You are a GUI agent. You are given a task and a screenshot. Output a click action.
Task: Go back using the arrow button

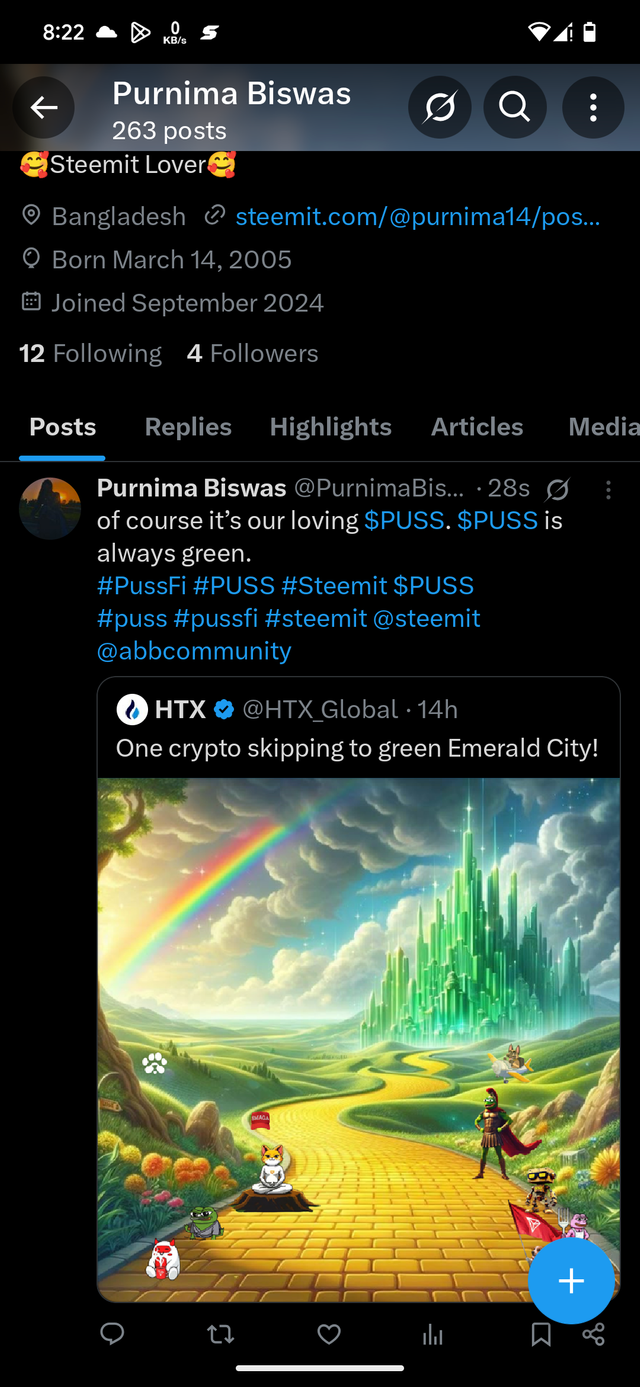[x=44, y=107]
